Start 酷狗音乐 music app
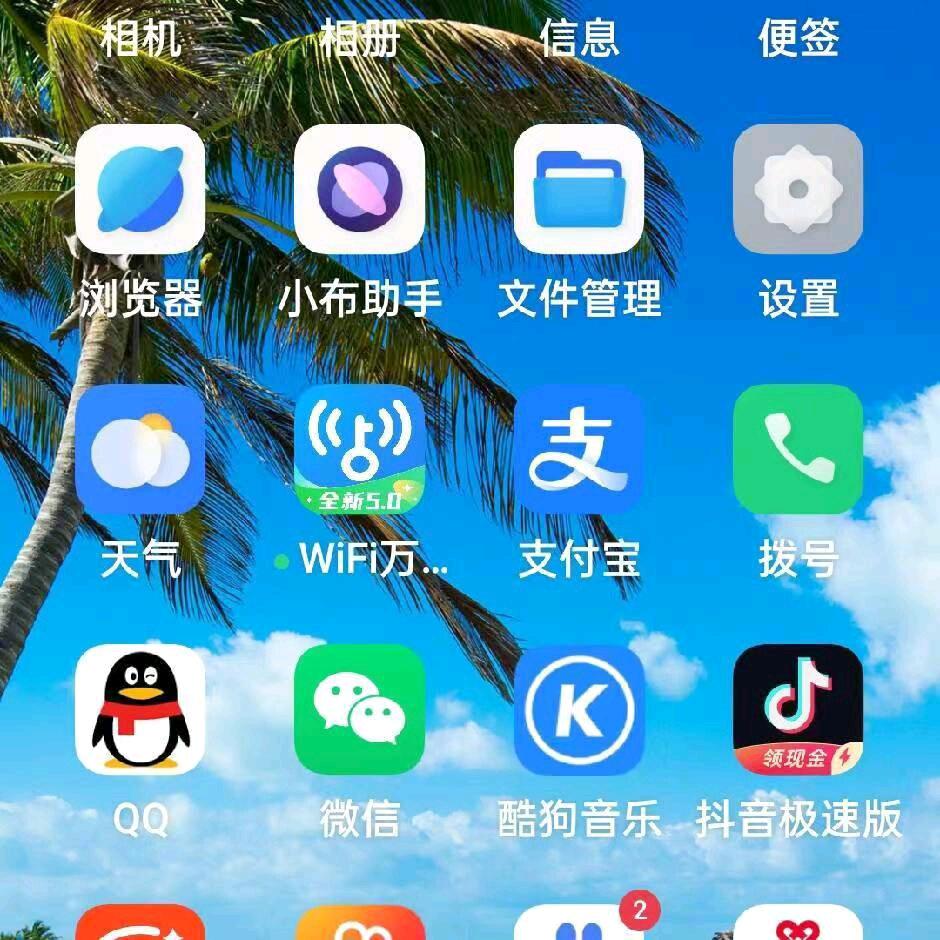 point(579,709)
